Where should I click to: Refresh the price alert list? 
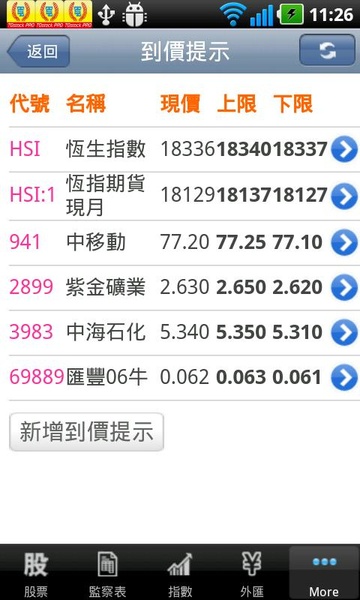point(327,50)
